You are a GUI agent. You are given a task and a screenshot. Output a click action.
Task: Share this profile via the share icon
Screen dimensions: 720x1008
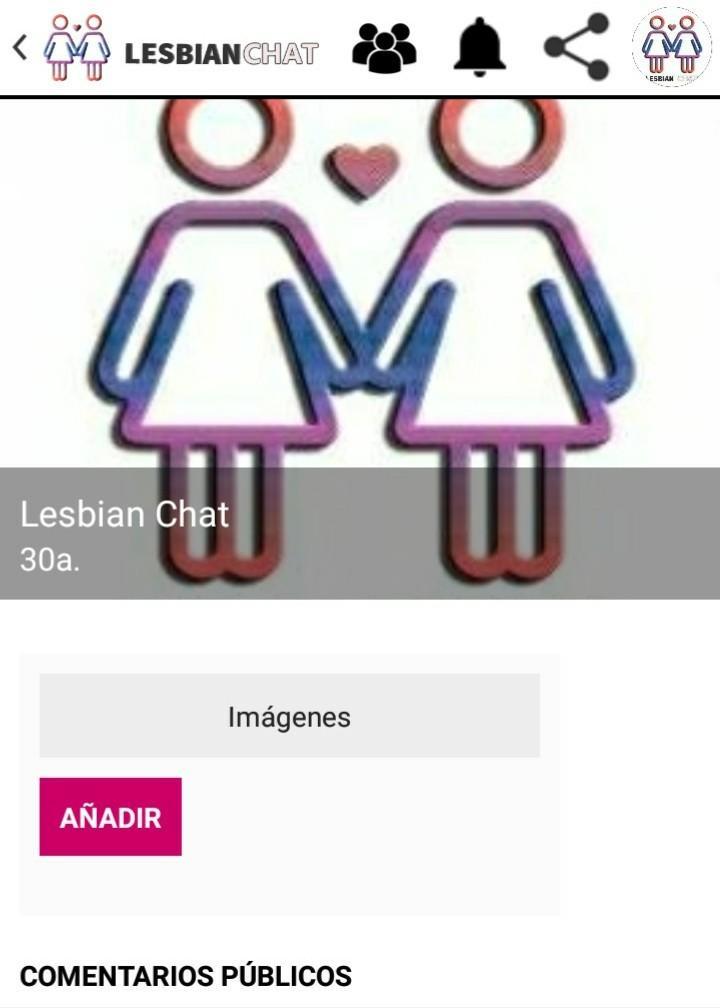574,45
